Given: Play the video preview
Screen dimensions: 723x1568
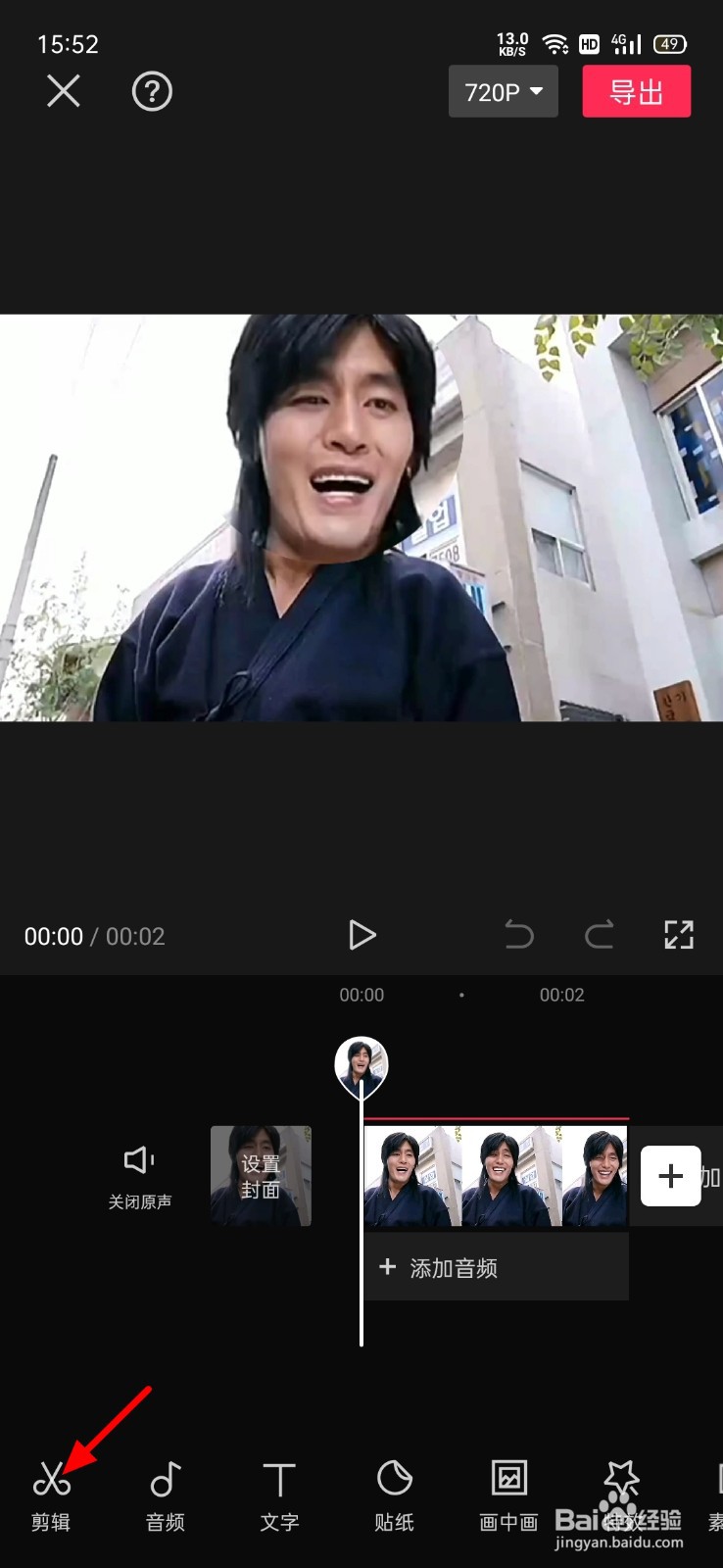Looking at the screenshot, I should pos(361,936).
